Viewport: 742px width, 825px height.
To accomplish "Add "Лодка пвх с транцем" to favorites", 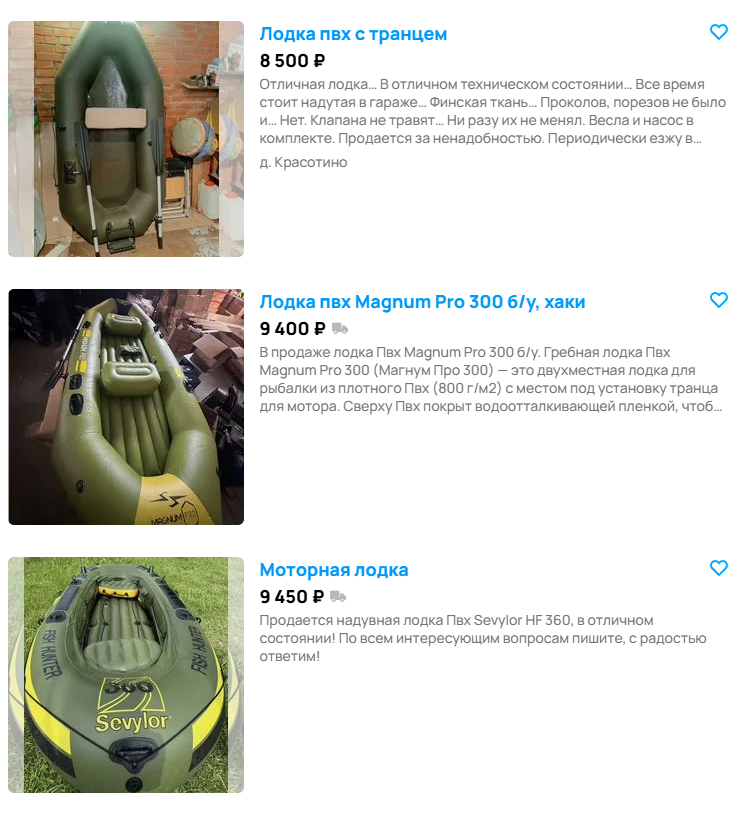I will 718,32.
